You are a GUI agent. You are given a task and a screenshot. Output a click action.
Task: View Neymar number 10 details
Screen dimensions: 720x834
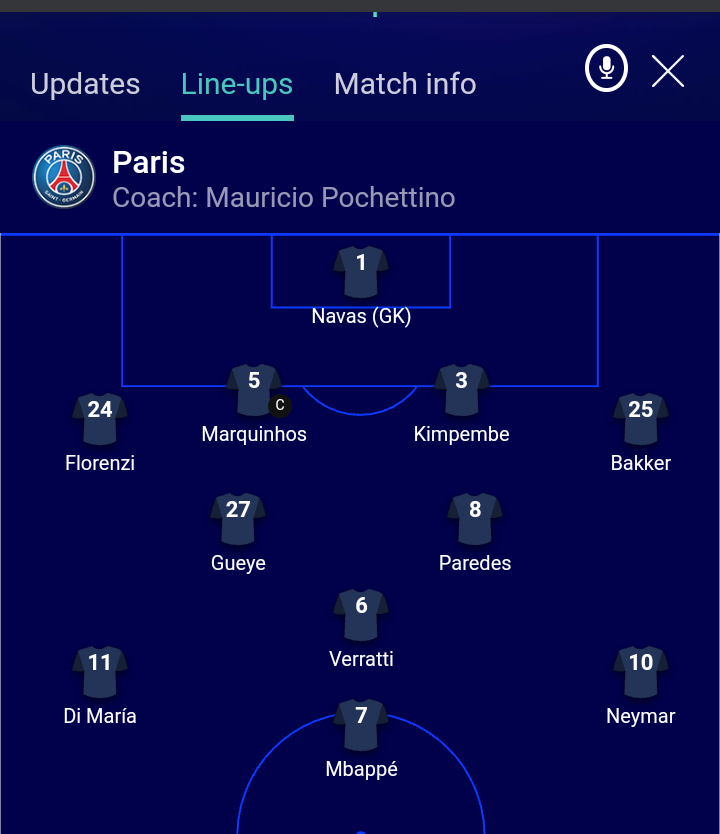[x=640, y=673]
